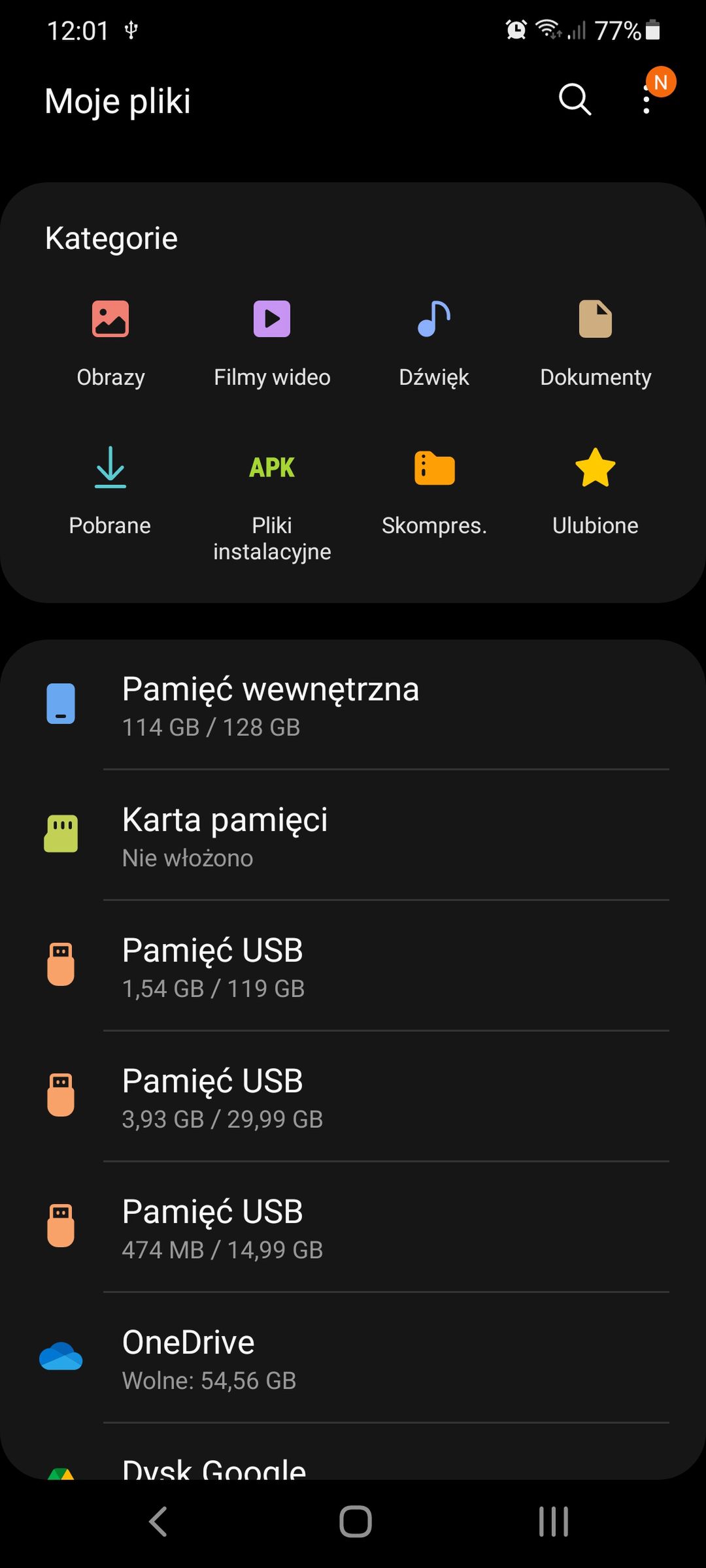Select the Karta pamięci row
This screenshot has height=1568, width=706.
point(353,836)
